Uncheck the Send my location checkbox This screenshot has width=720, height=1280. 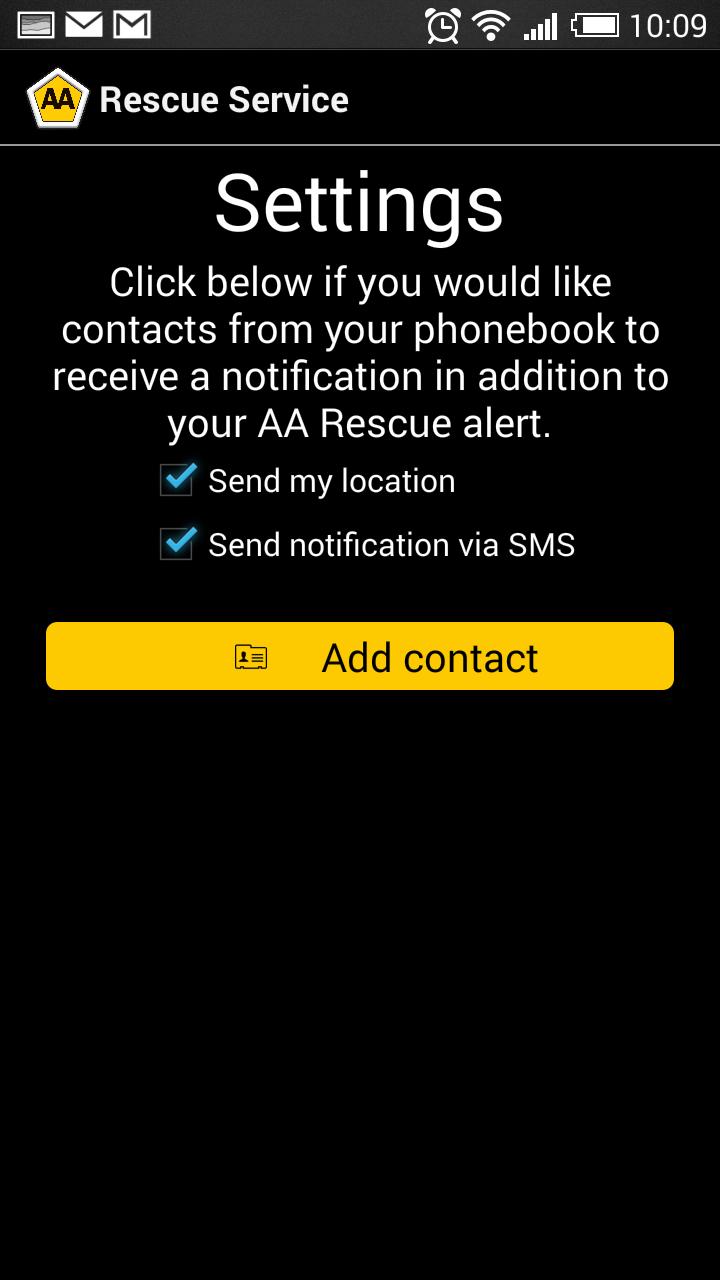pyautogui.click(x=177, y=481)
